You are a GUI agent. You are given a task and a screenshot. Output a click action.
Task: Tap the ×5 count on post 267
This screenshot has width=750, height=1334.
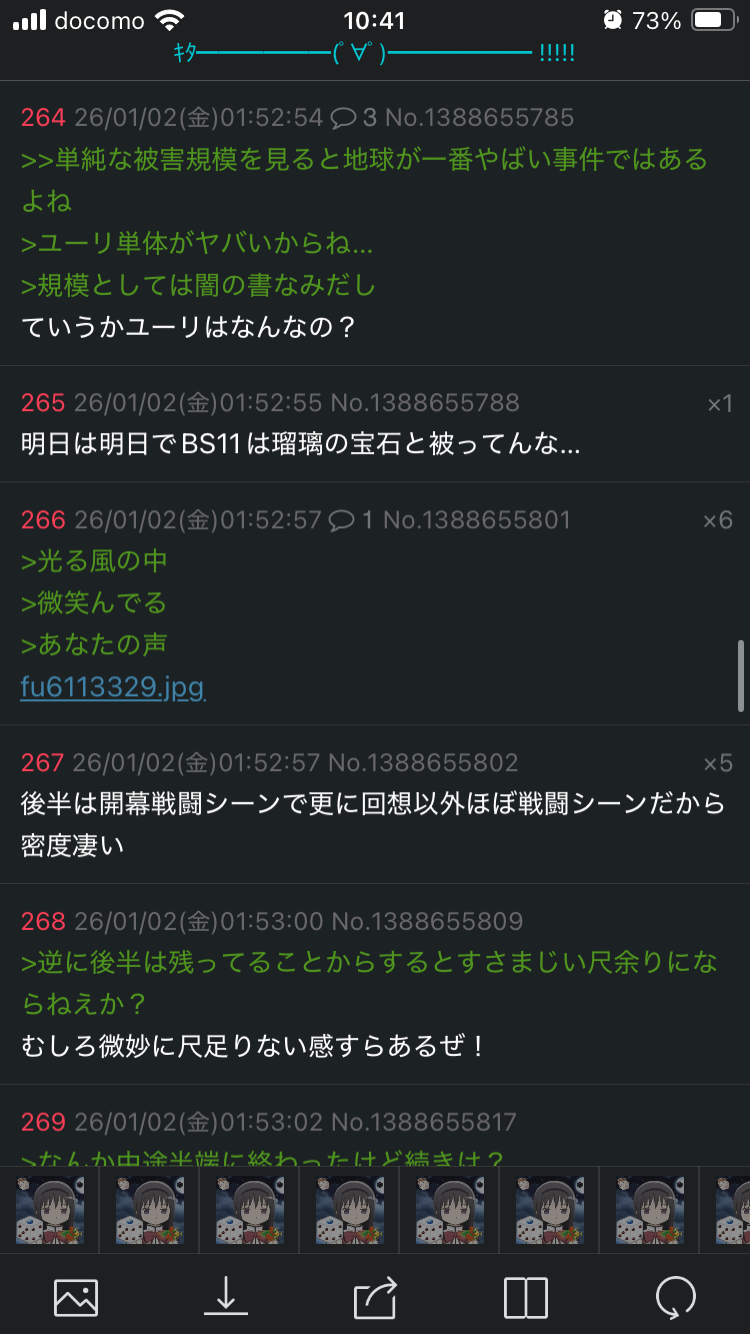[x=717, y=764]
